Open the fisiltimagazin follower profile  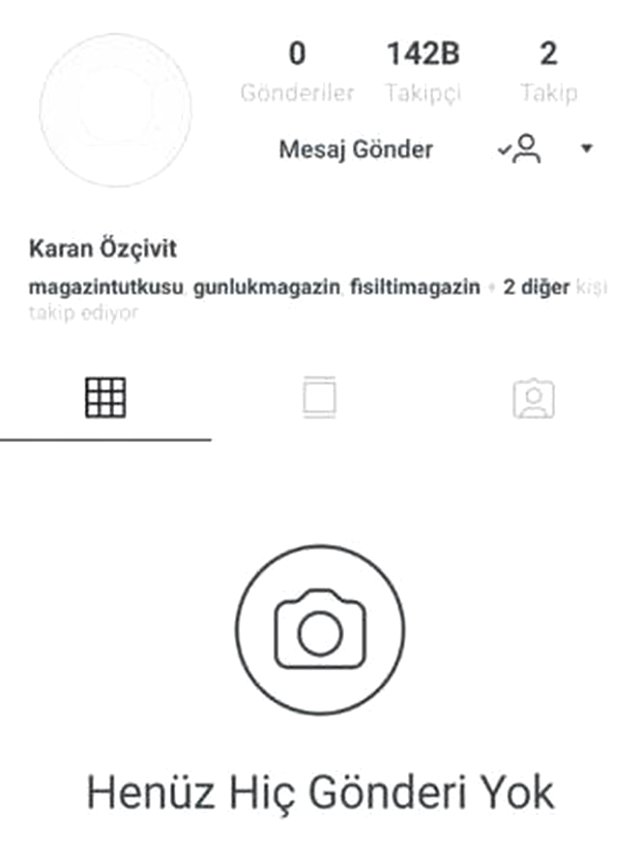coord(416,288)
